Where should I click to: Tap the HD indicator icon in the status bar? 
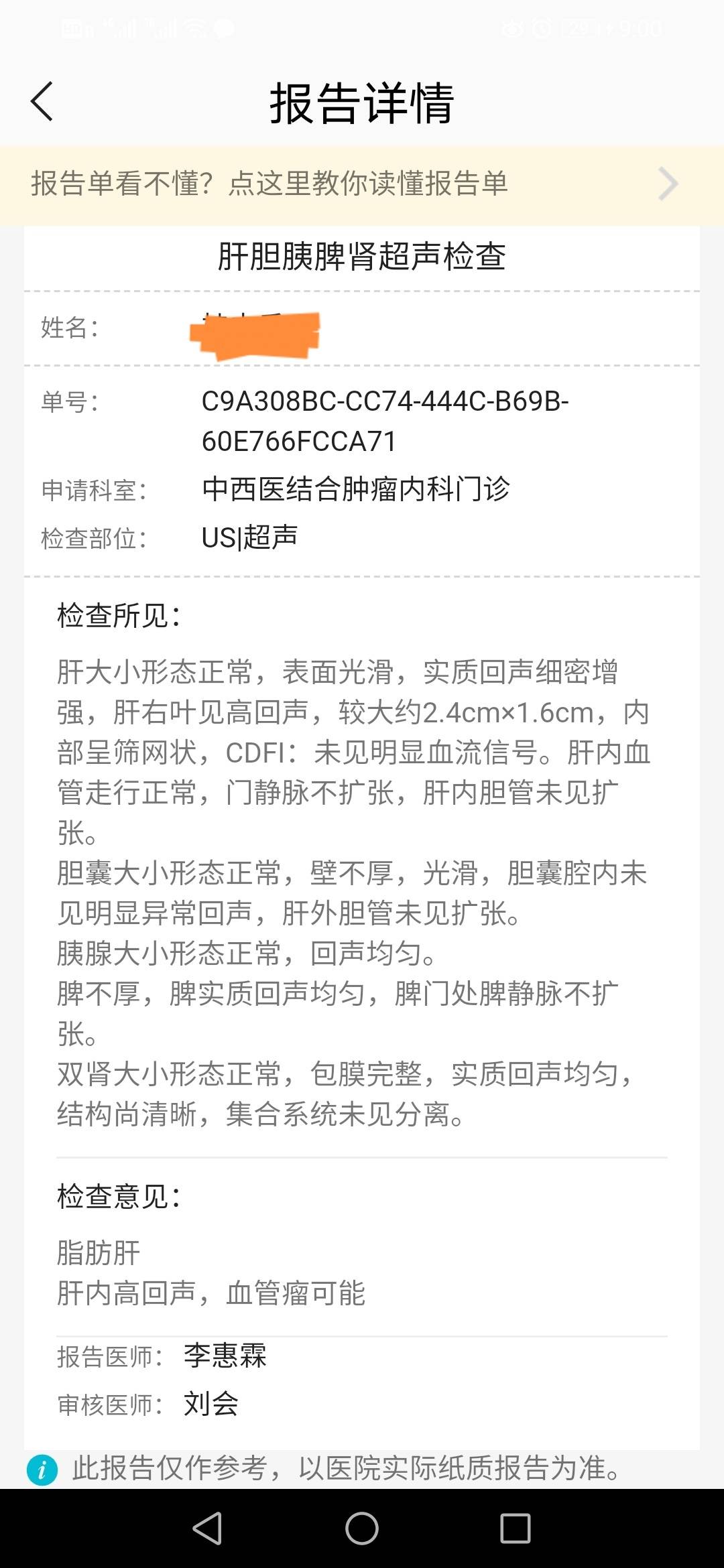tap(72, 28)
